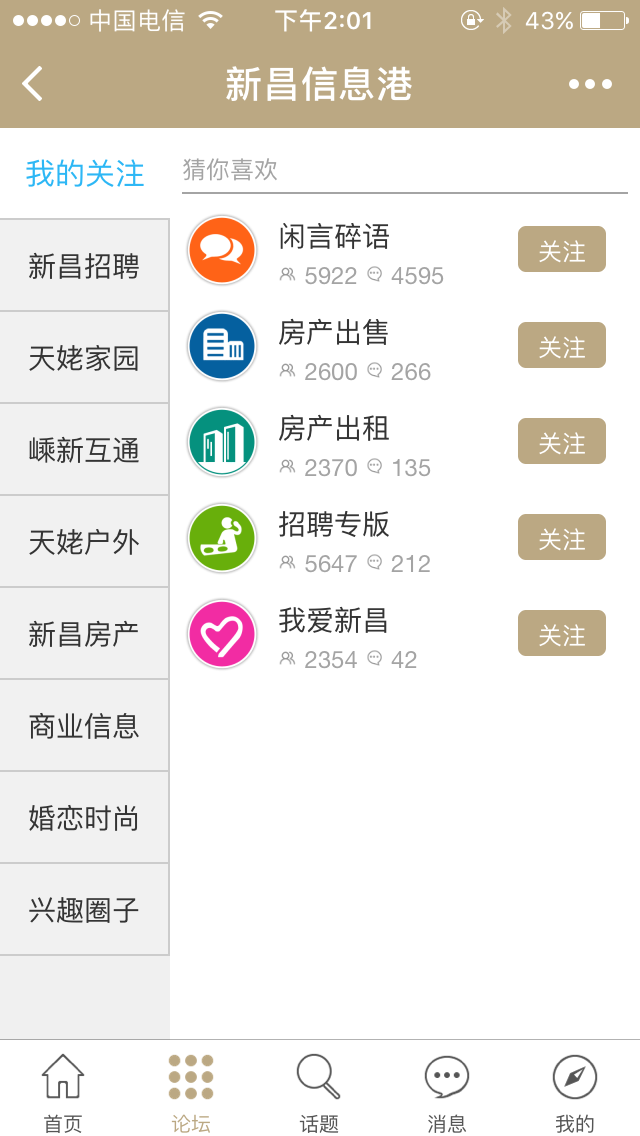Screen dimensions: 640x1136
Task: Select the 新昌房产 category
Action: point(84,634)
